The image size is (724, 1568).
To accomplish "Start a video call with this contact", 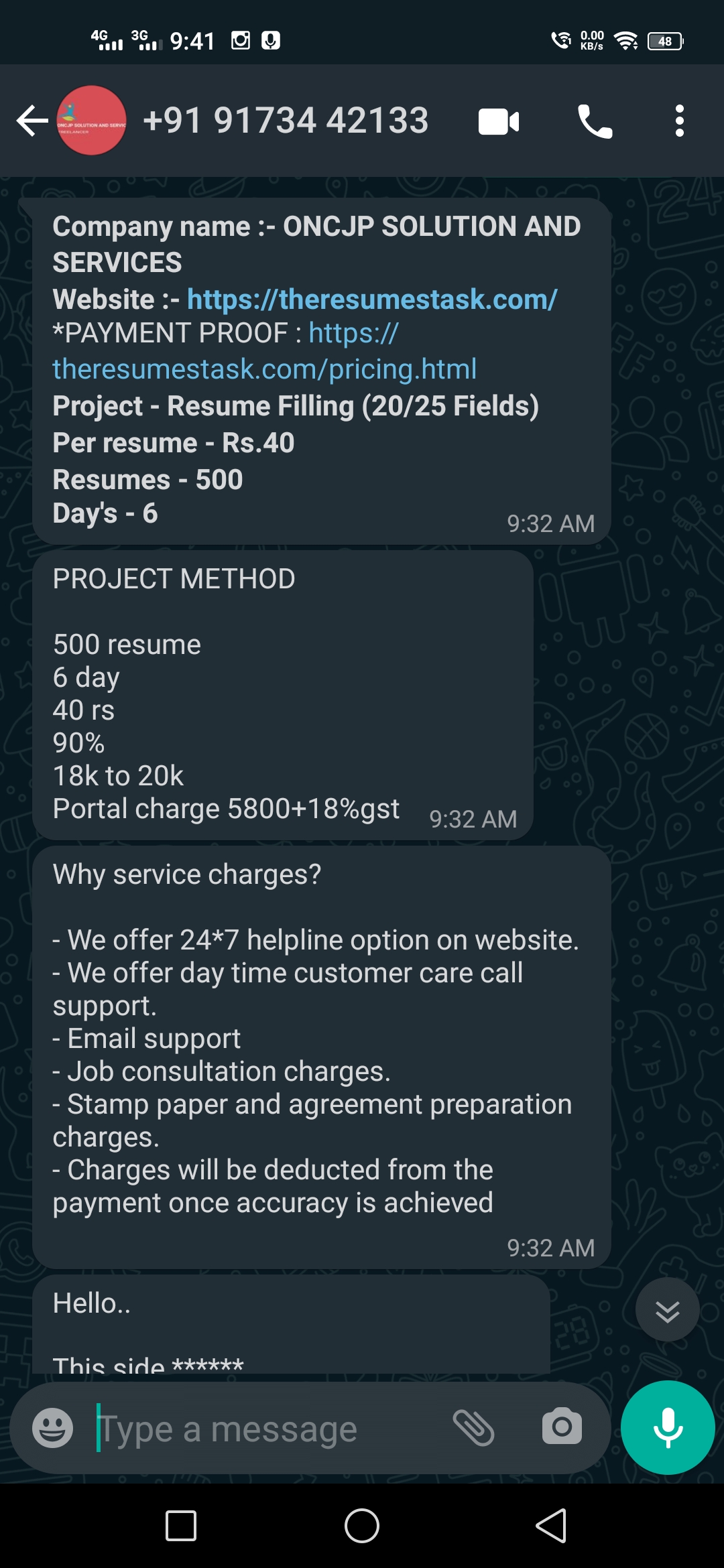I will tap(498, 121).
